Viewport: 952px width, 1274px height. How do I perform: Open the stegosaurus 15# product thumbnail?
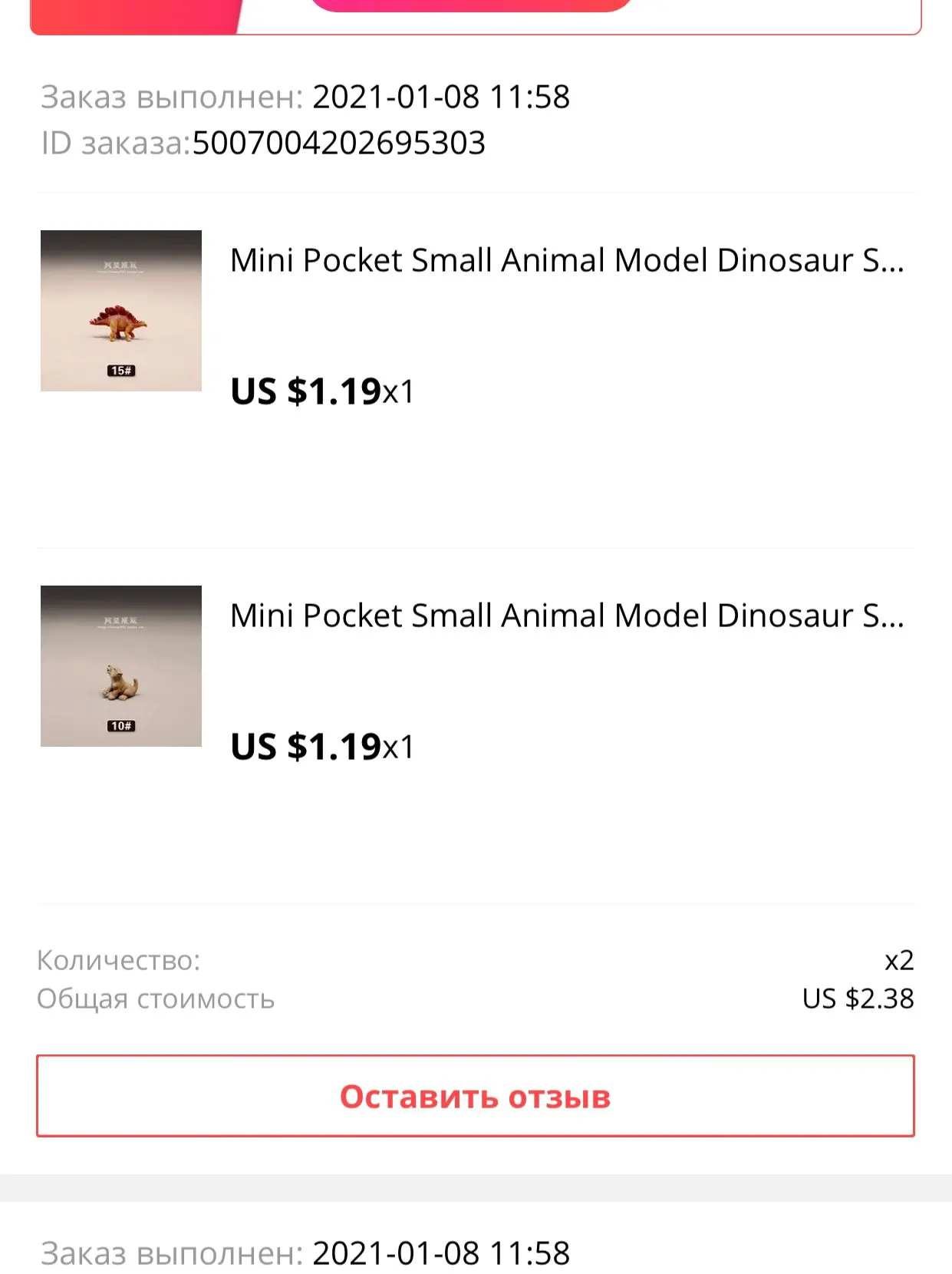(121, 311)
